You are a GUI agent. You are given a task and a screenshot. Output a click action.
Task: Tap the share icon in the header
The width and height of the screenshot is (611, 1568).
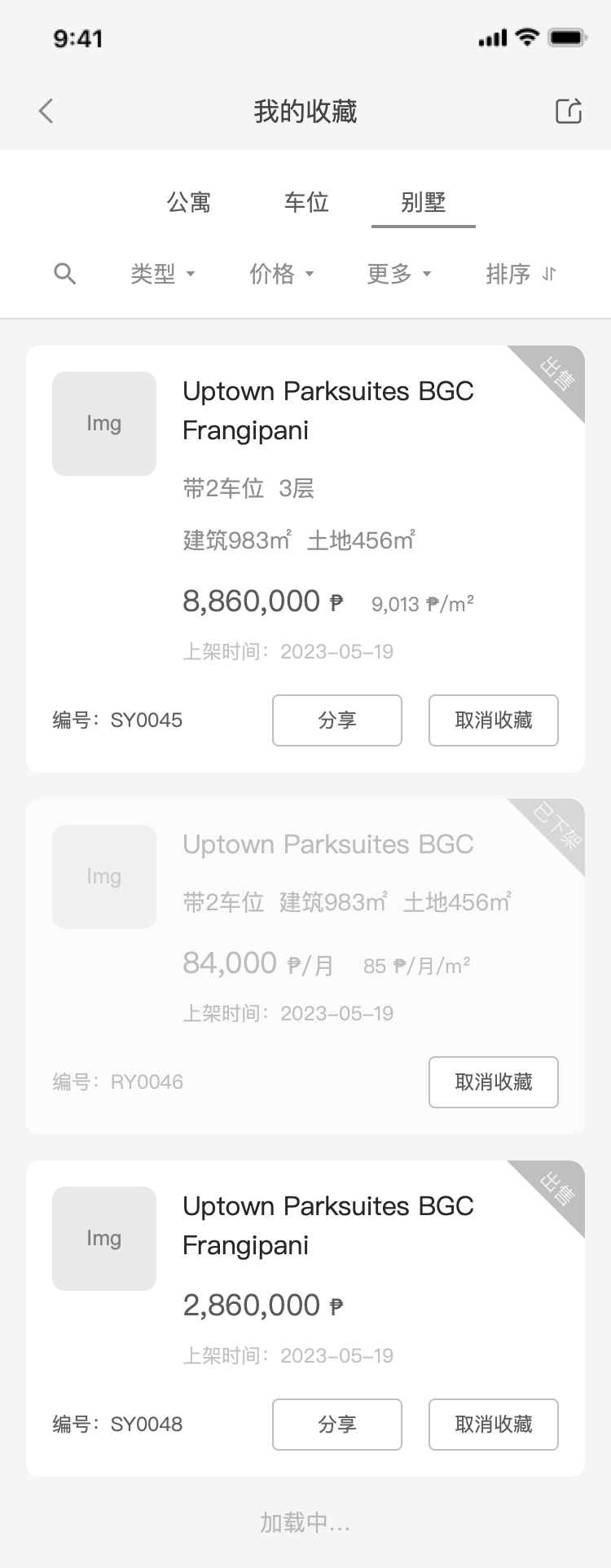(x=569, y=111)
